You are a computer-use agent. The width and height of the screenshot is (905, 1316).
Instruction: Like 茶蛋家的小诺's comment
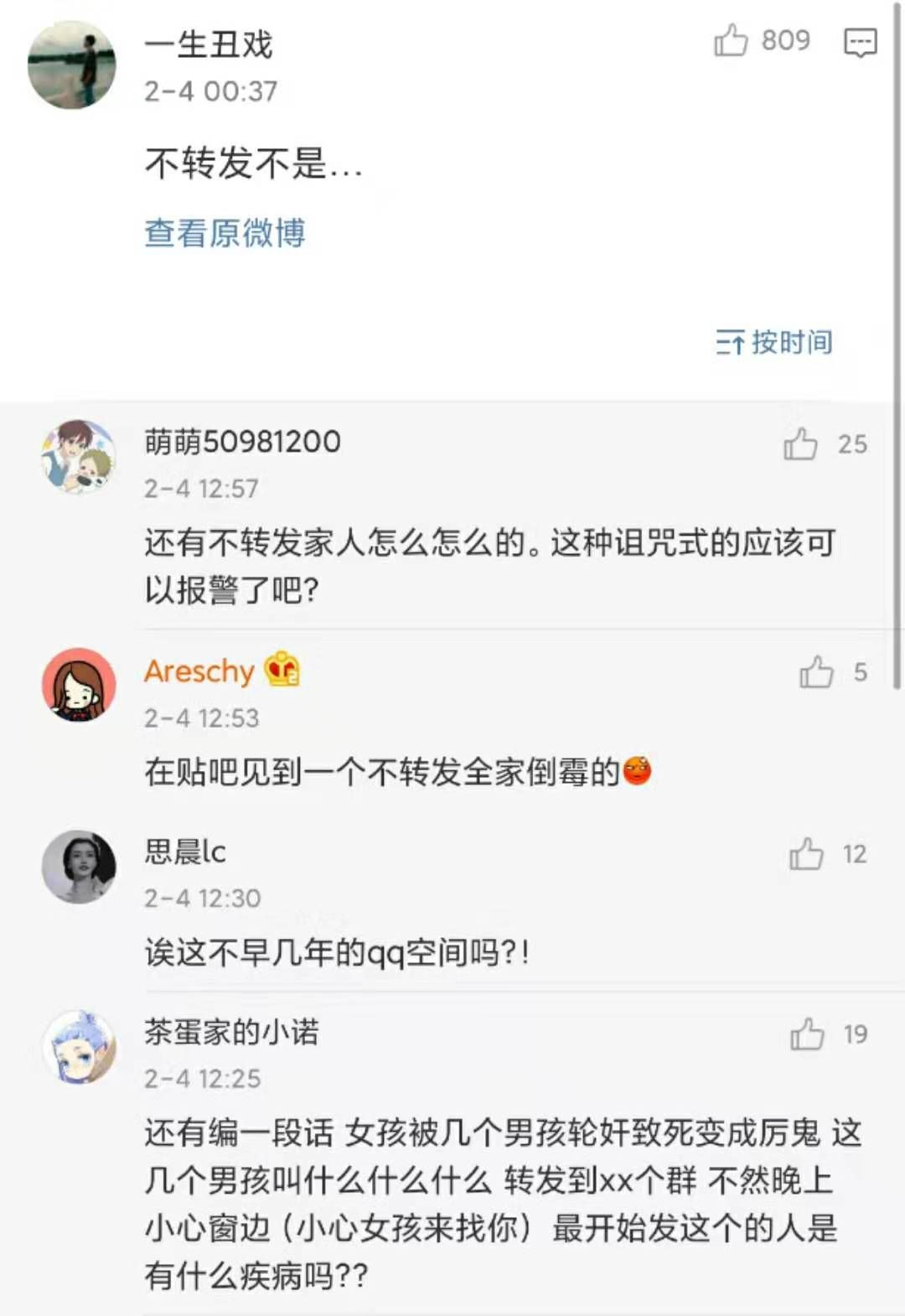pos(807,1034)
